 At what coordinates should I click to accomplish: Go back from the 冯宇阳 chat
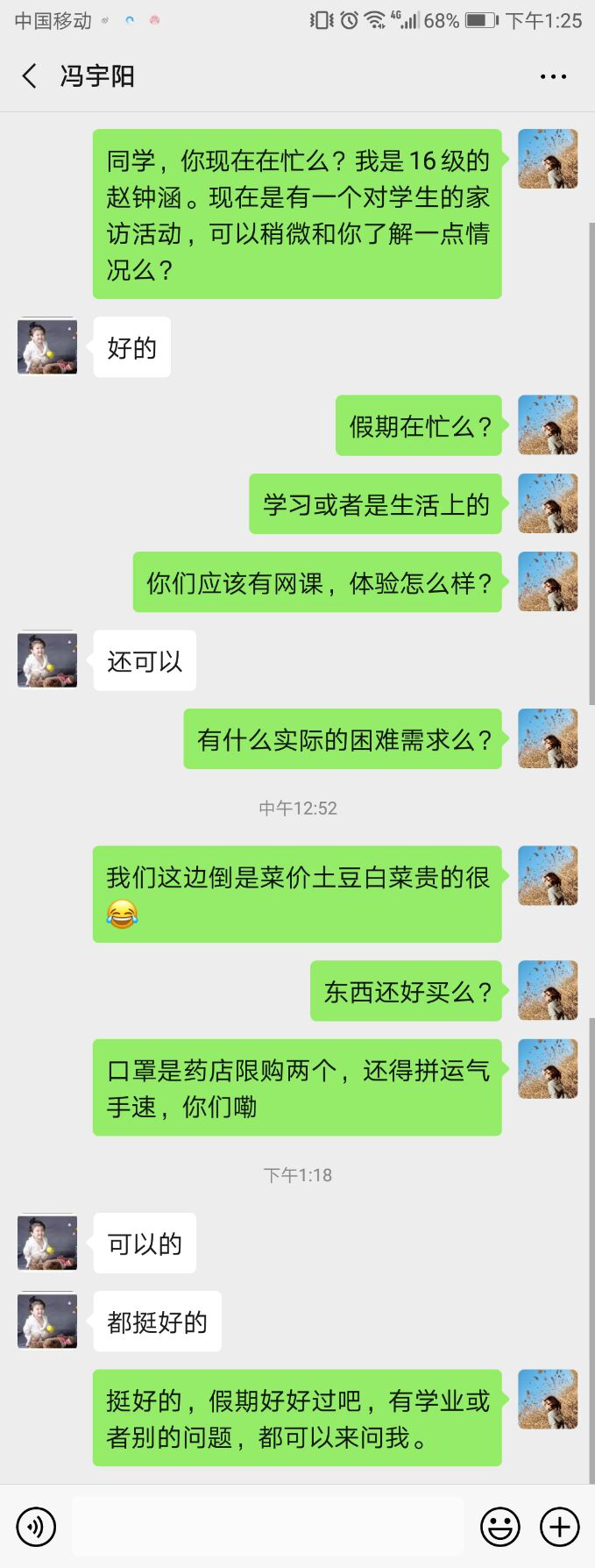[x=29, y=76]
